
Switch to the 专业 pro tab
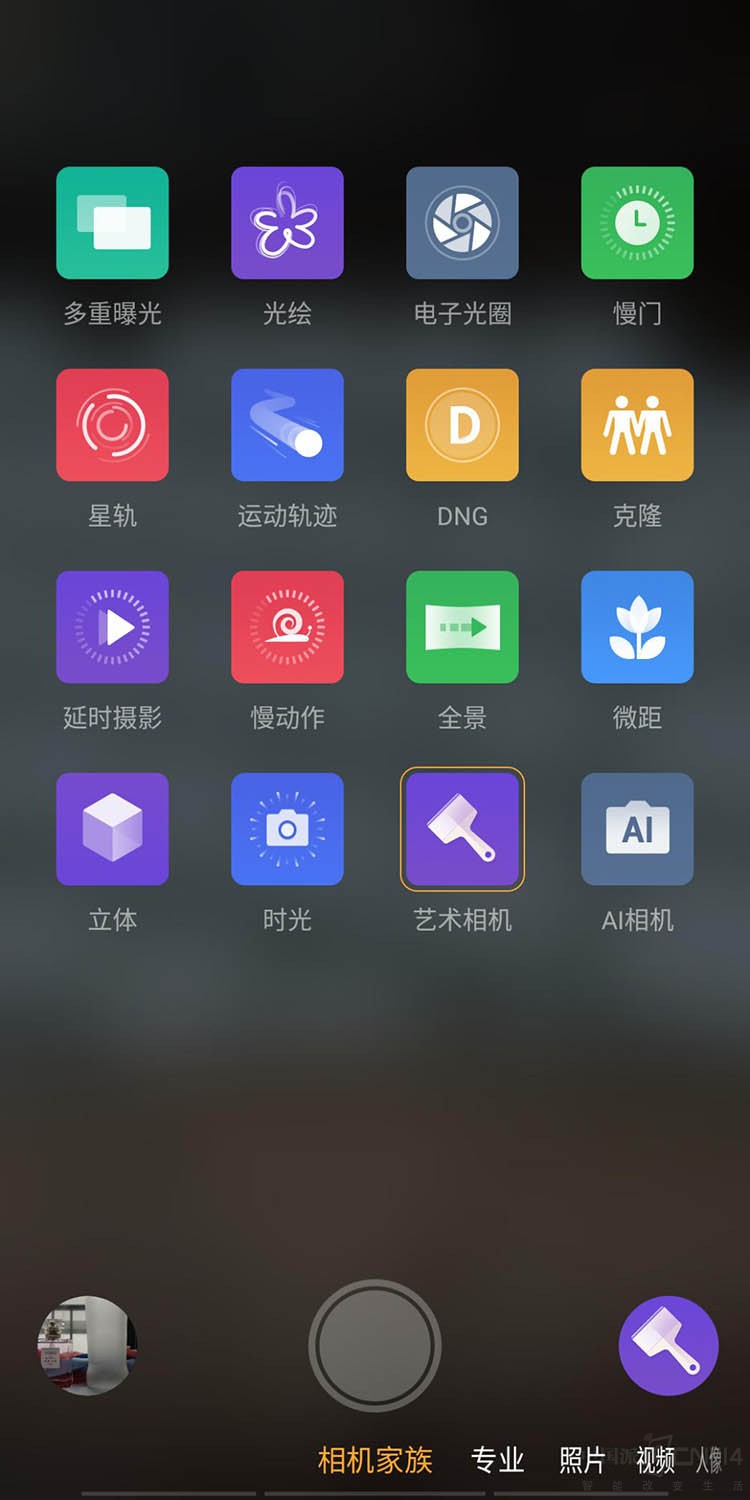(497, 1460)
